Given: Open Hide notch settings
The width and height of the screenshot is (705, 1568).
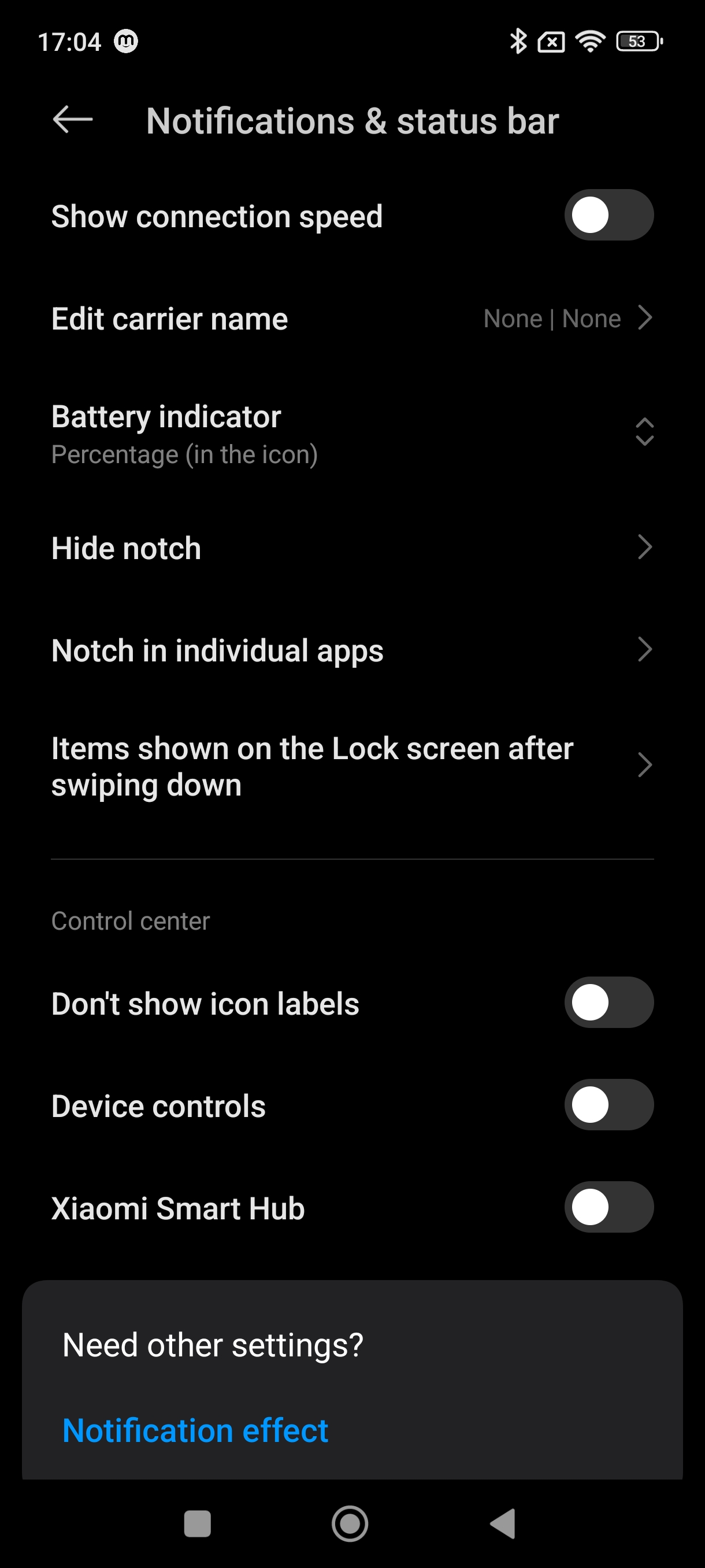Looking at the screenshot, I should pyautogui.click(x=351, y=548).
